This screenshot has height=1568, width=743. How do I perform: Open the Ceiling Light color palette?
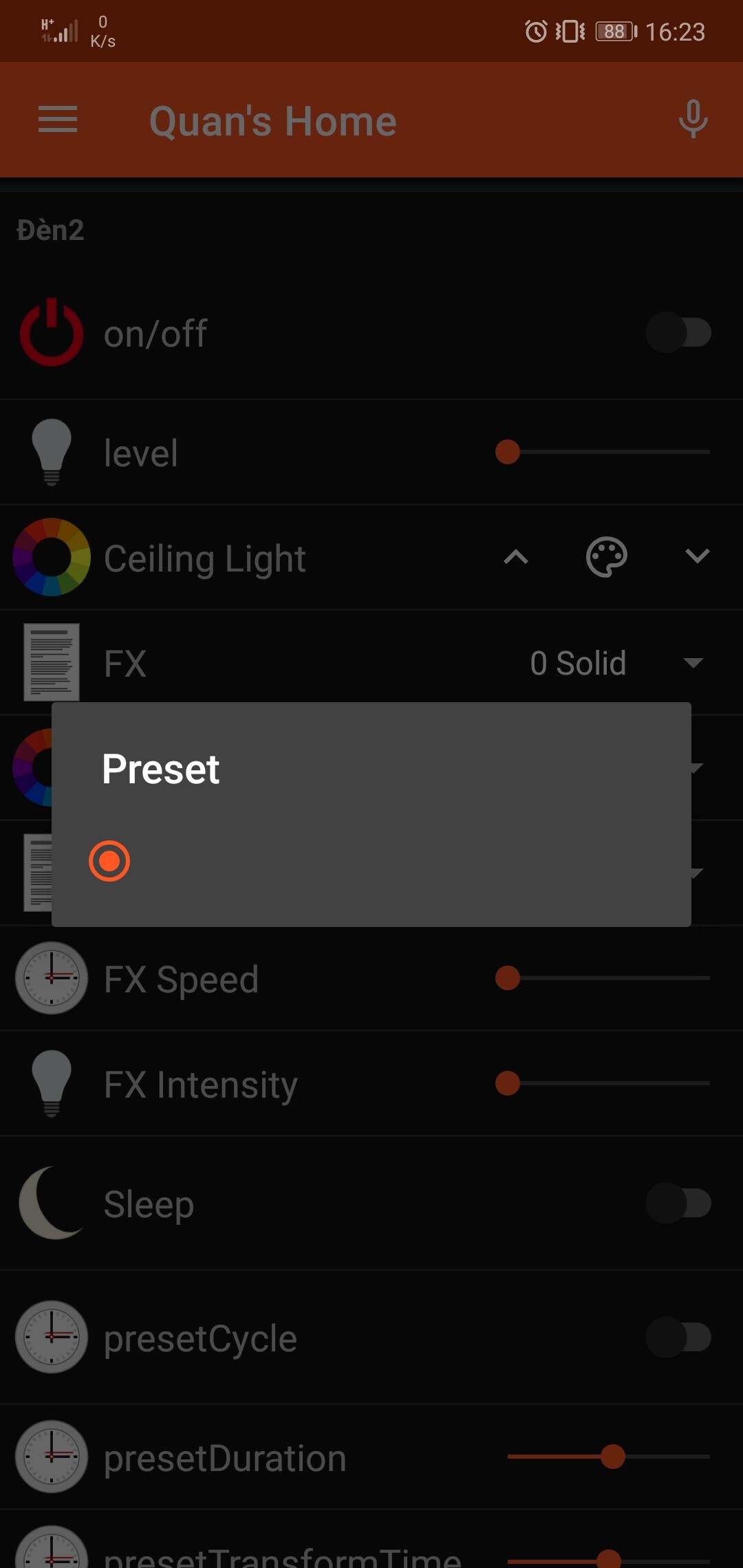coord(606,557)
